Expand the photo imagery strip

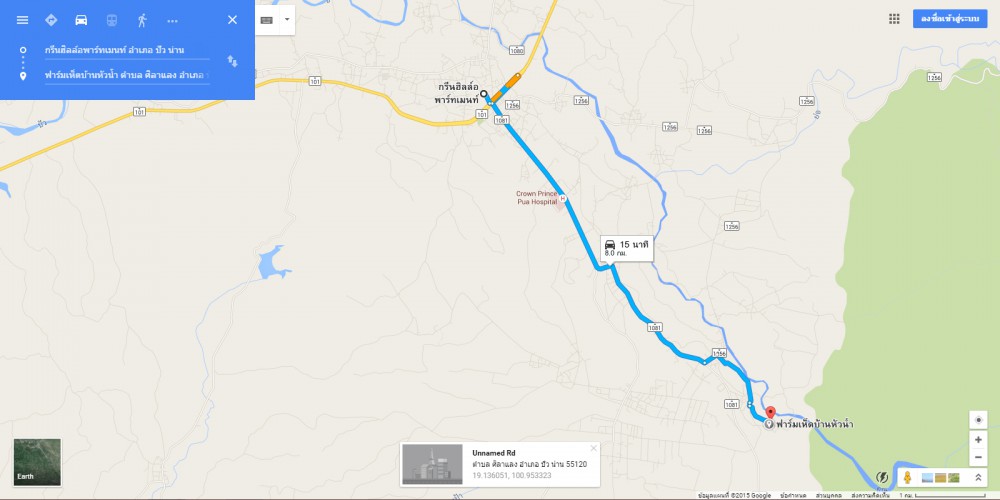[x=978, y=478]
